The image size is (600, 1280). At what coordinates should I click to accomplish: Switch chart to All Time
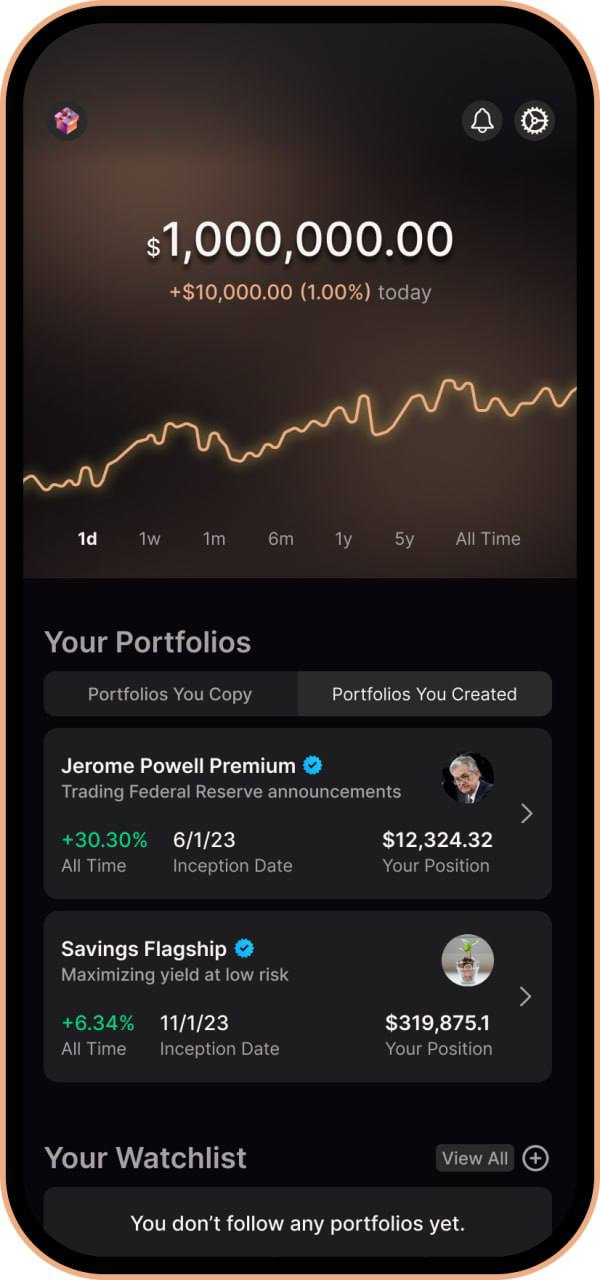point(488,539)
